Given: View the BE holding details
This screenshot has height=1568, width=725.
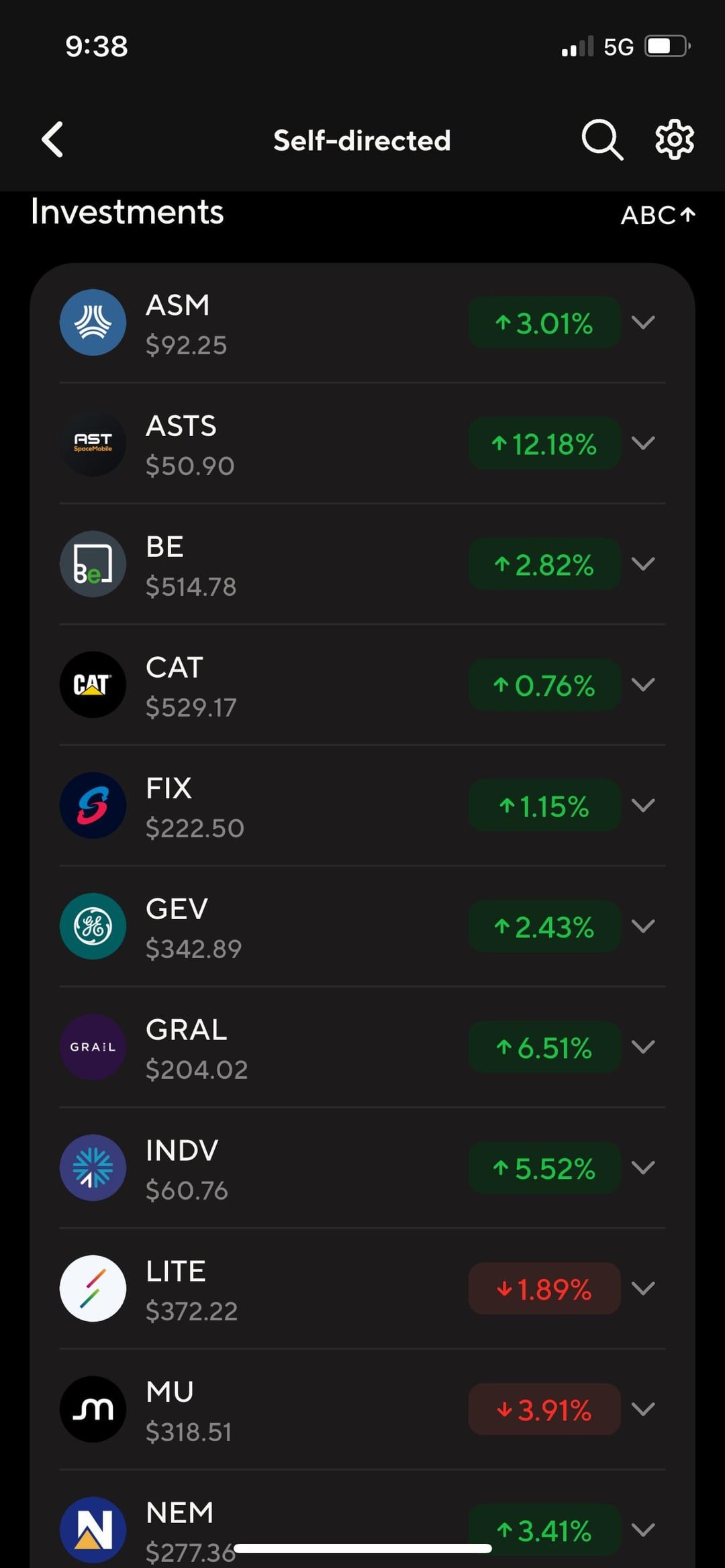Looking at the screenshot, I should click(269, 565).
